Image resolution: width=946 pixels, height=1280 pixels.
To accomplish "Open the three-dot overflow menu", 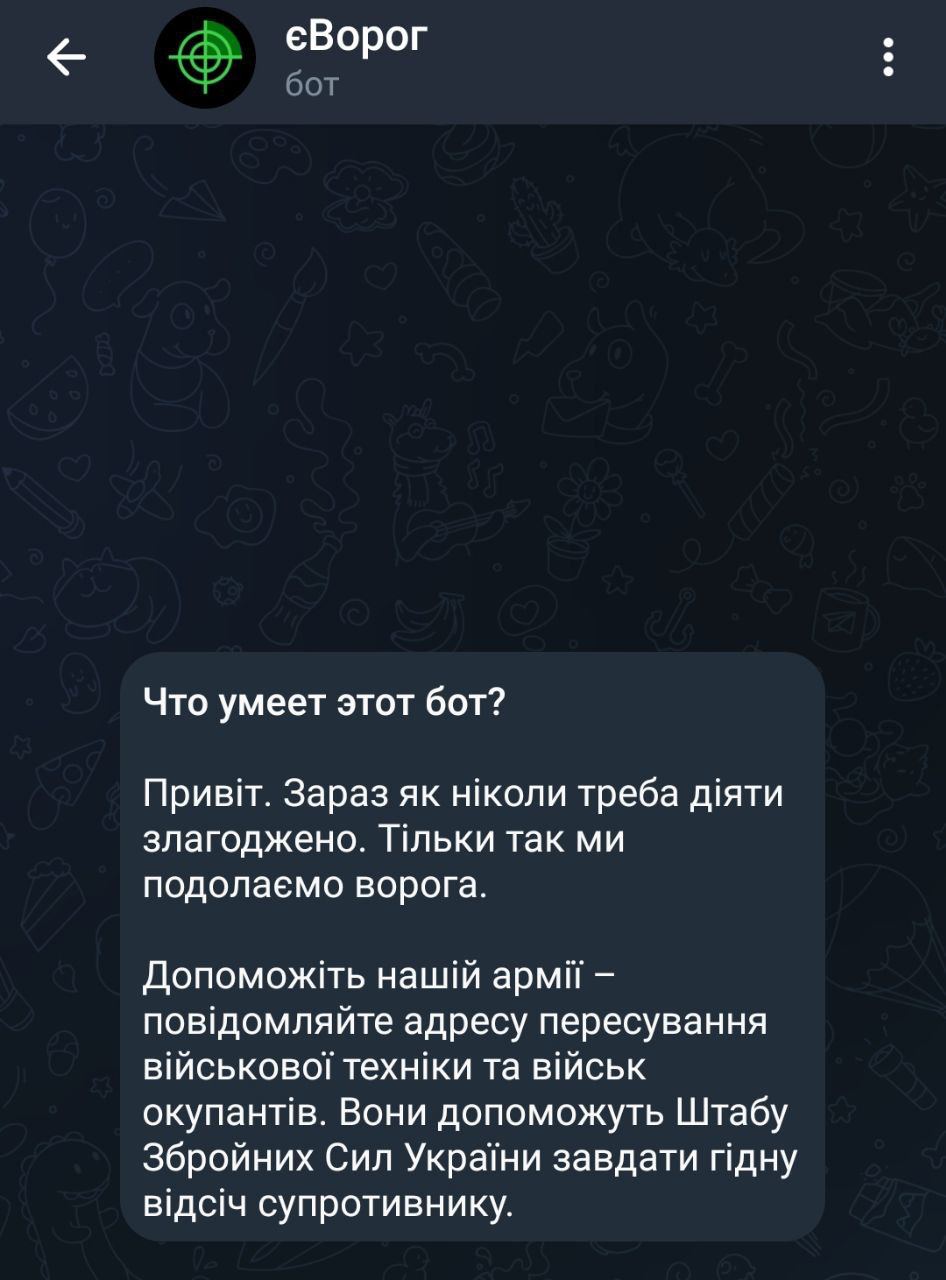I will [888, 60].
